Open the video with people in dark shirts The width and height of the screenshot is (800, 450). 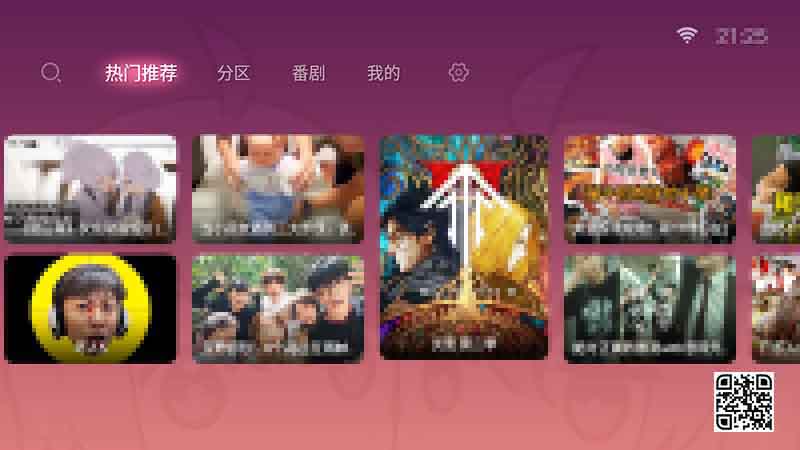pos(650,309)
